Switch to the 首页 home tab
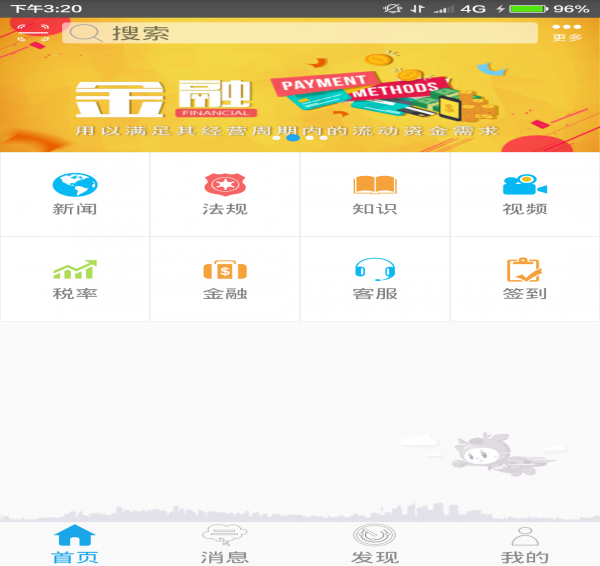The image size is (600, 566). 75,544
